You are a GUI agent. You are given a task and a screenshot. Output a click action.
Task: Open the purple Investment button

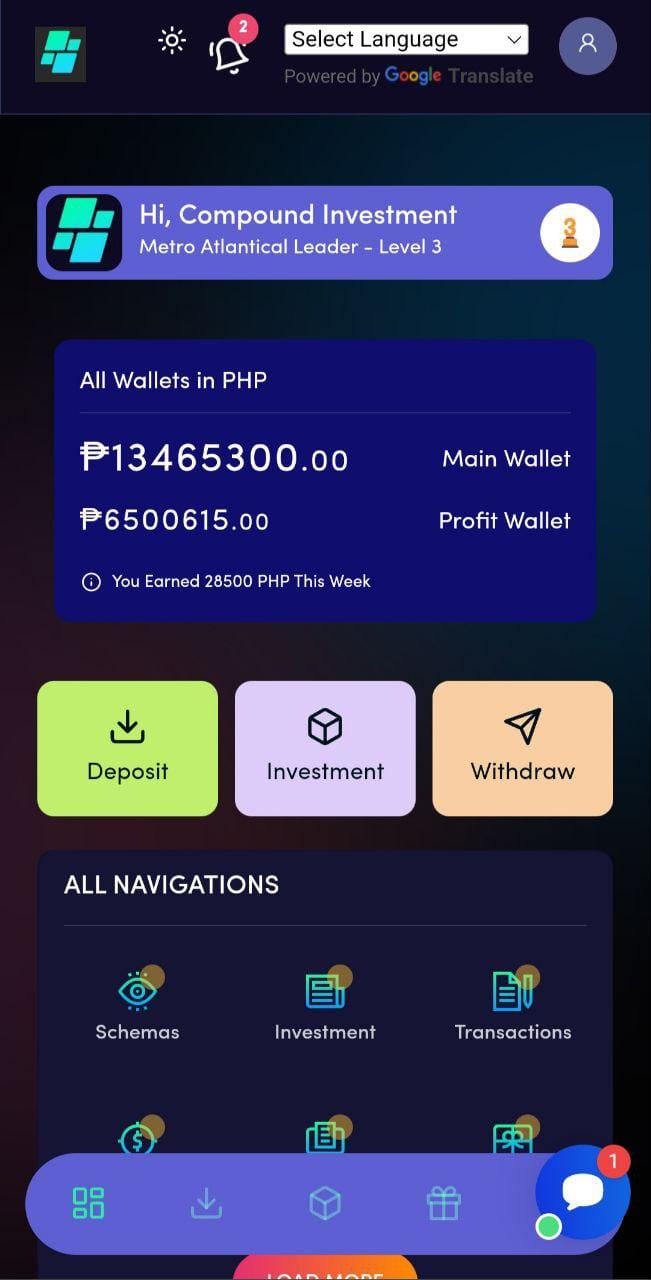tap(325, 748)
